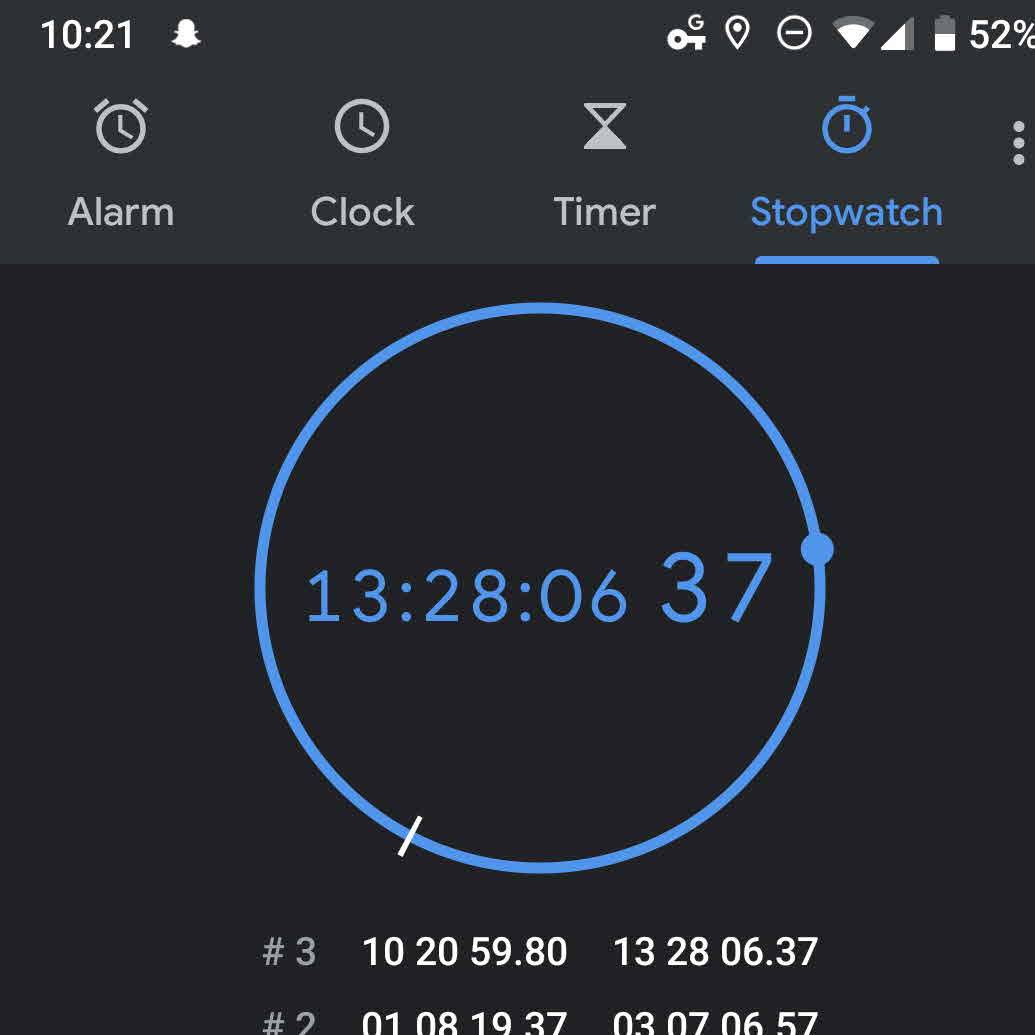Viewport: 1035px width, 1035px height.
Task: Open the Timer tab
Action: point(604,165)
